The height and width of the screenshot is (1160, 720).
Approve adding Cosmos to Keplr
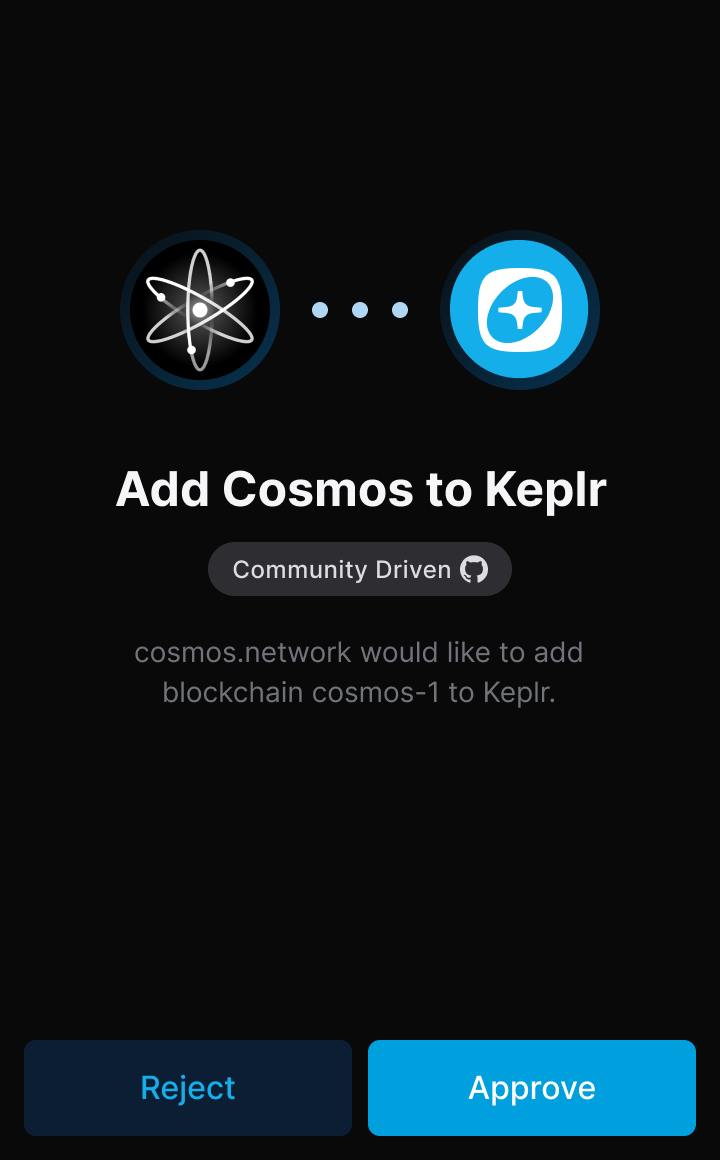[x=531, y=1087]
